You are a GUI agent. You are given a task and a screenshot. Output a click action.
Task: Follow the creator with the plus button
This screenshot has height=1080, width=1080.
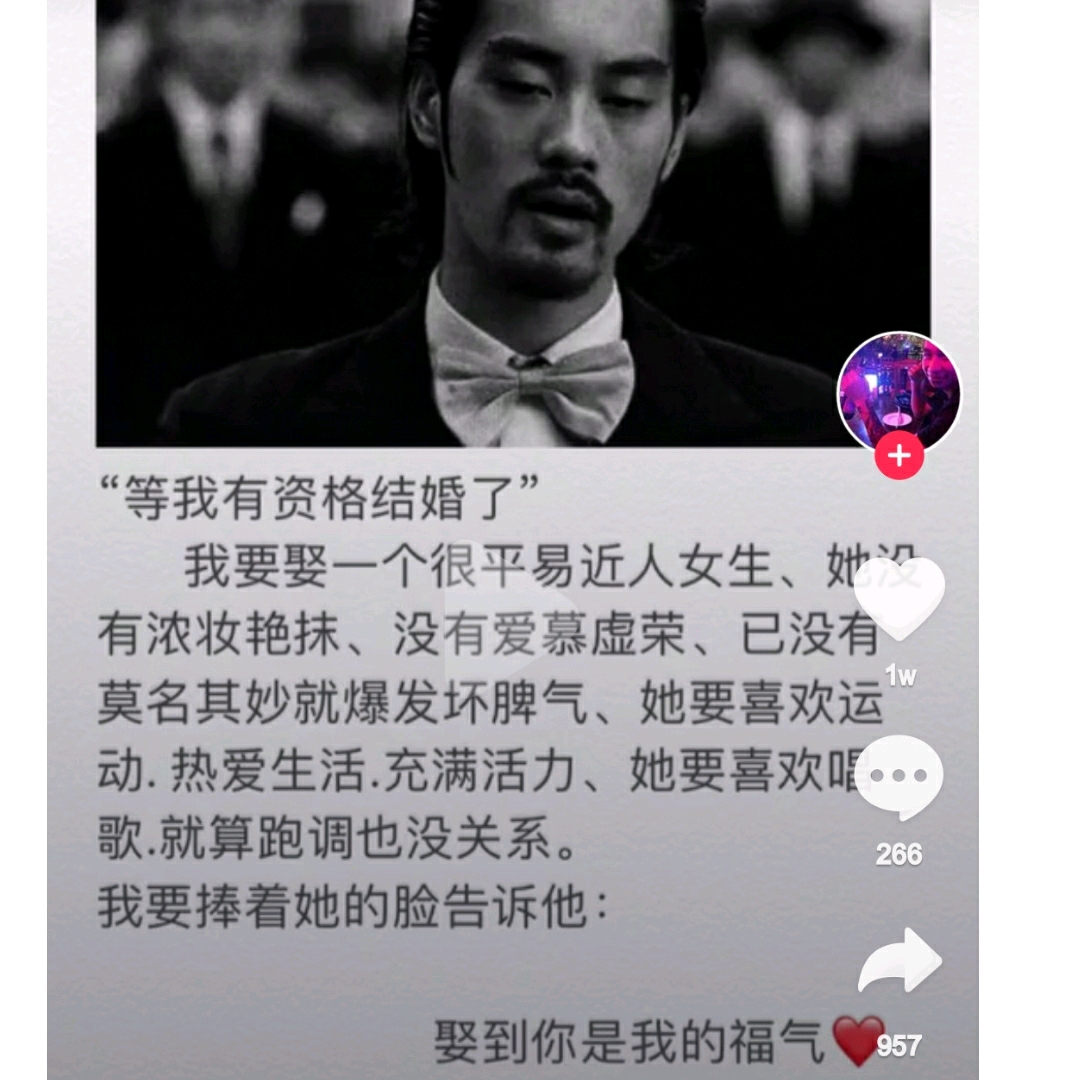coord(898,457)
